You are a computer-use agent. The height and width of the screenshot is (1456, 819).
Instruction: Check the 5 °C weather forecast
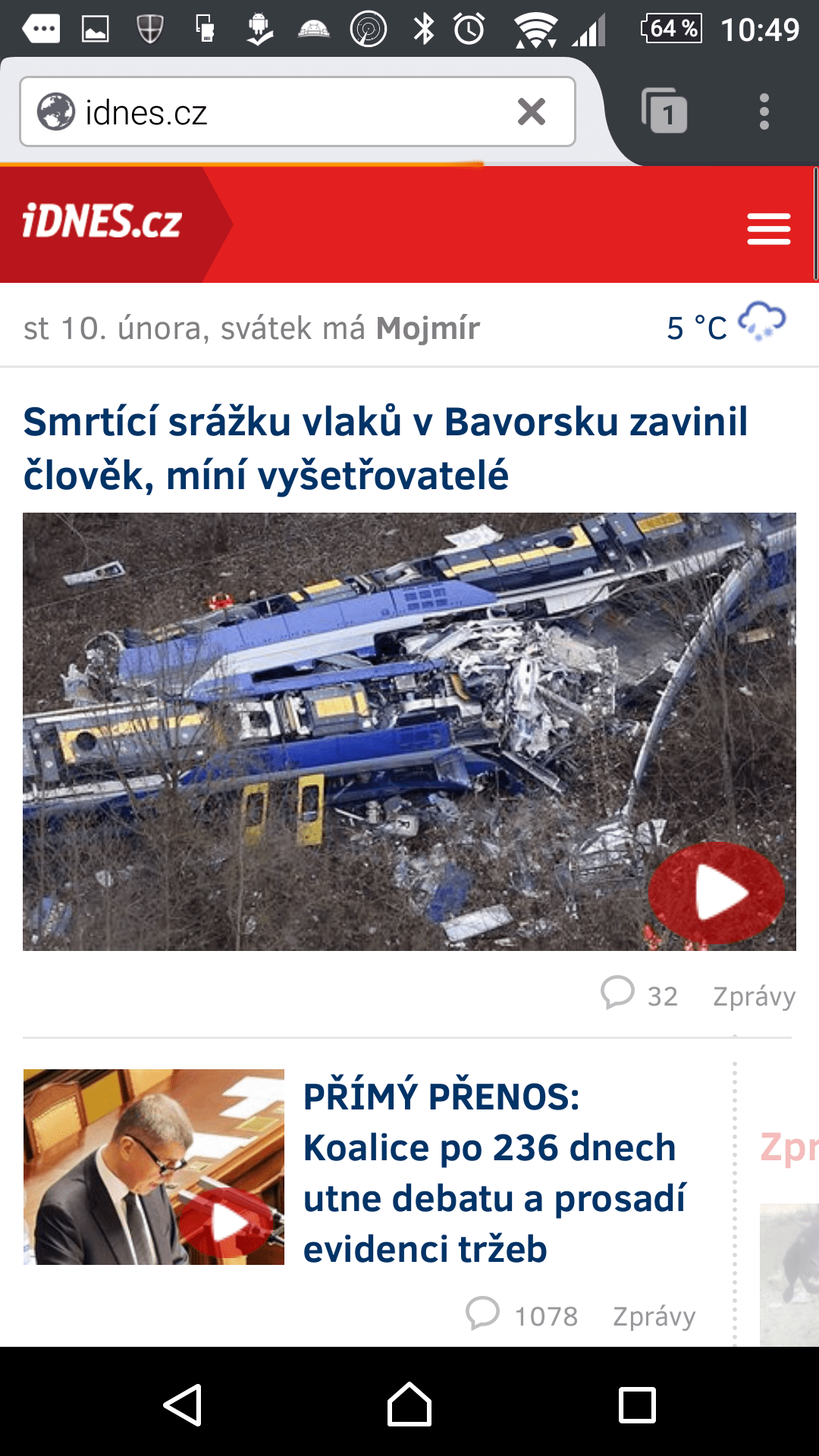[x=724, y=326]
